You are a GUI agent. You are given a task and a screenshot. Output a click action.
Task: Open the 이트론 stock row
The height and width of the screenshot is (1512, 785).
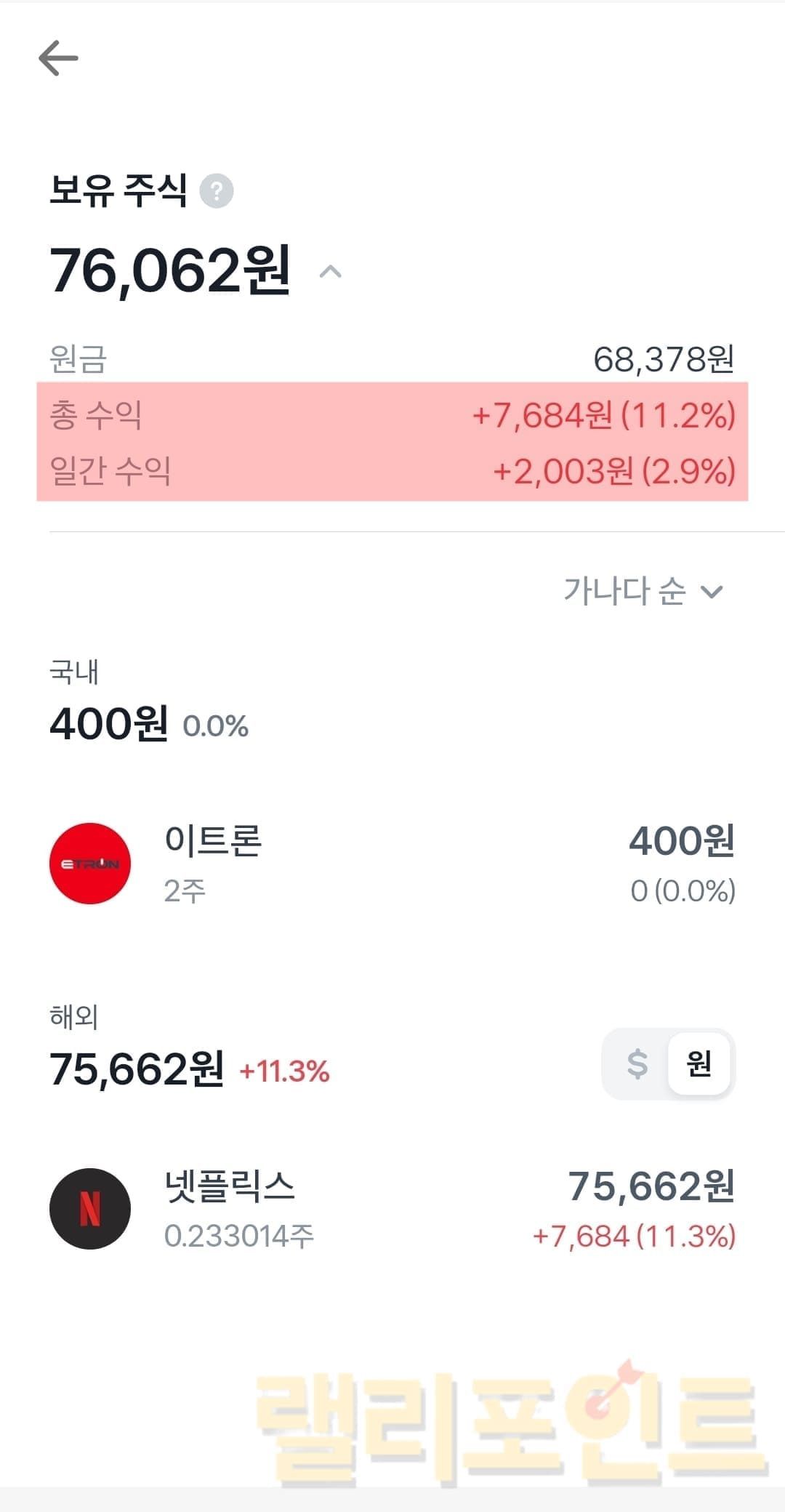(x=392, y=864)
